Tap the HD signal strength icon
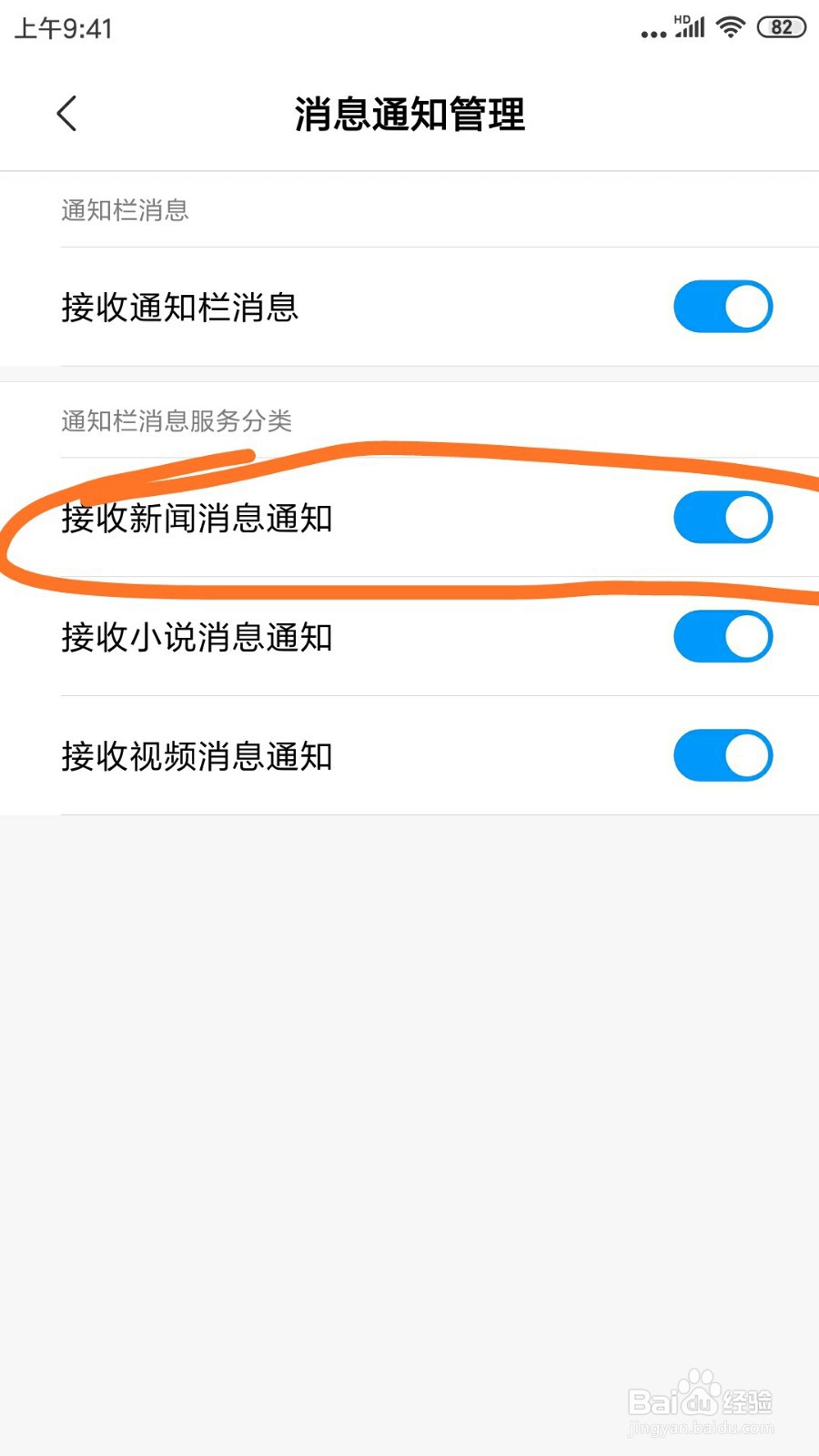 [x=688, y=26]
